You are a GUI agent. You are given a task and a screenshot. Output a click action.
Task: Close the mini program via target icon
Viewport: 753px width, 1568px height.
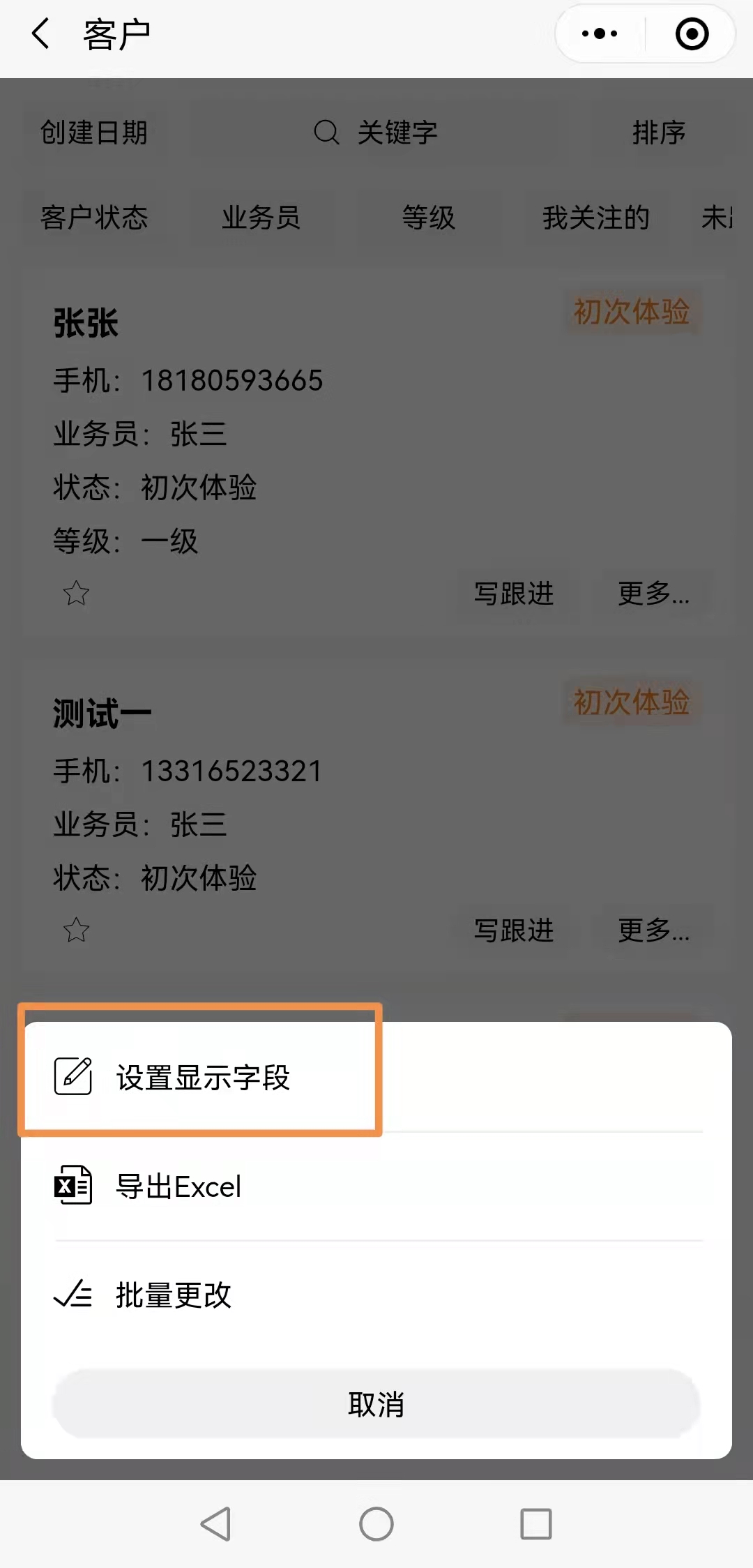pos(692,33)
